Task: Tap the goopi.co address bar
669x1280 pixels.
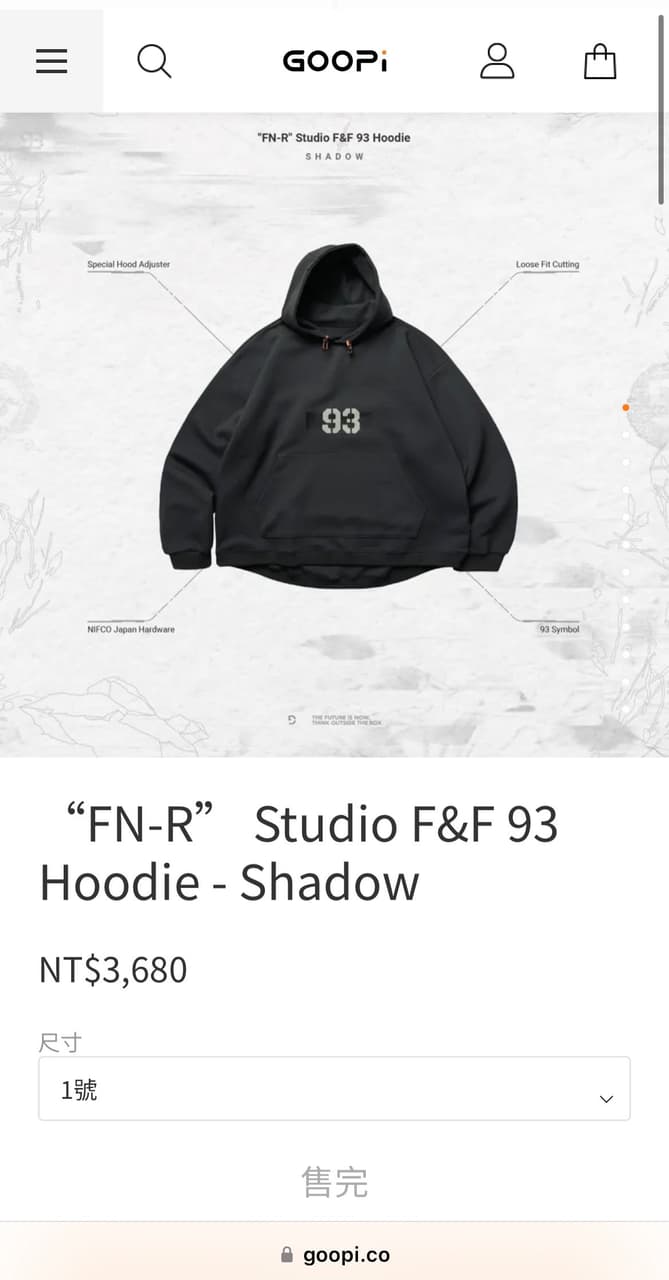Action: (335, 1254)
